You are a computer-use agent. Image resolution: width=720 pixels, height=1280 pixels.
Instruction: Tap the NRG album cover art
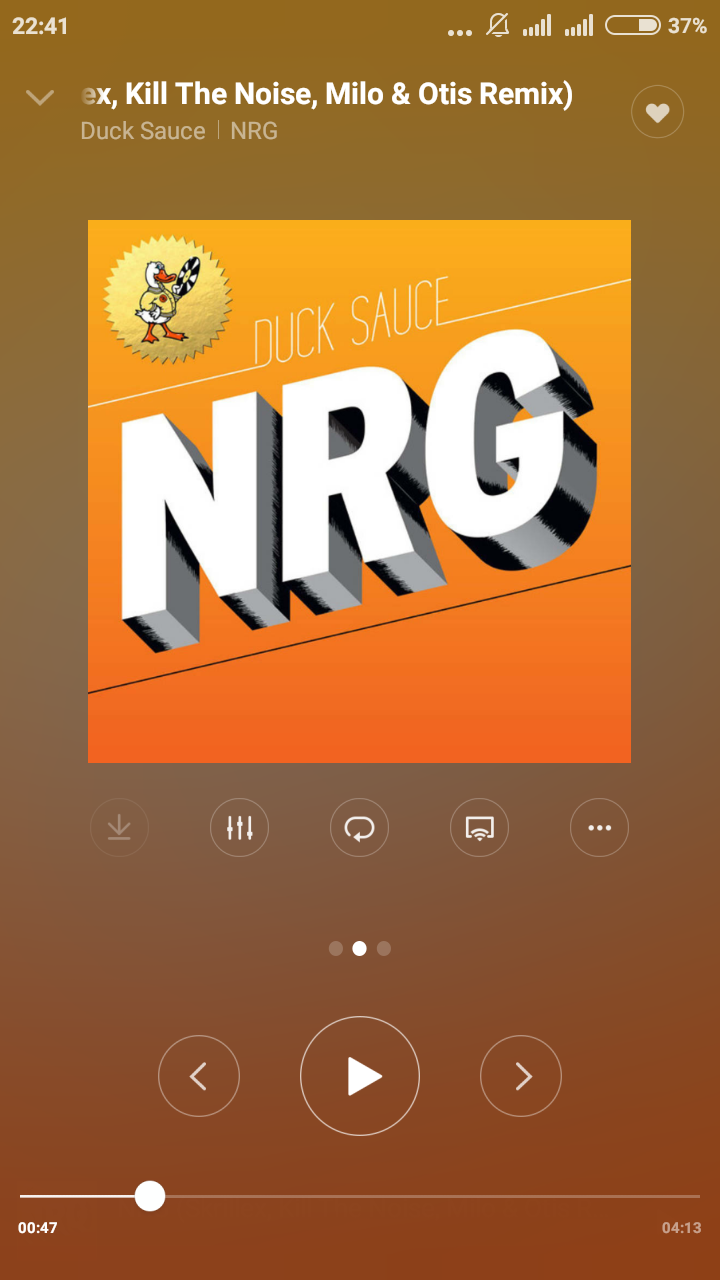359,491
